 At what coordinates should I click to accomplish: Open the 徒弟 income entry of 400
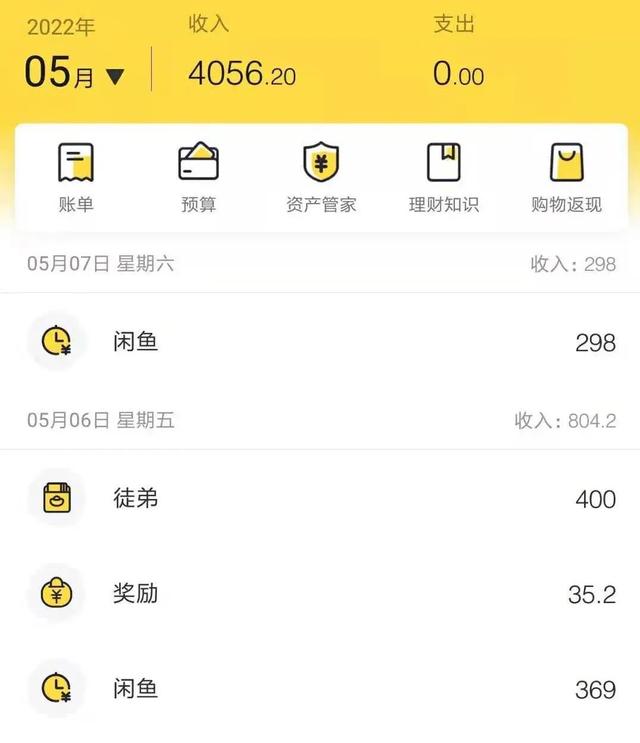pyautogui.click(x=320, y=498)
